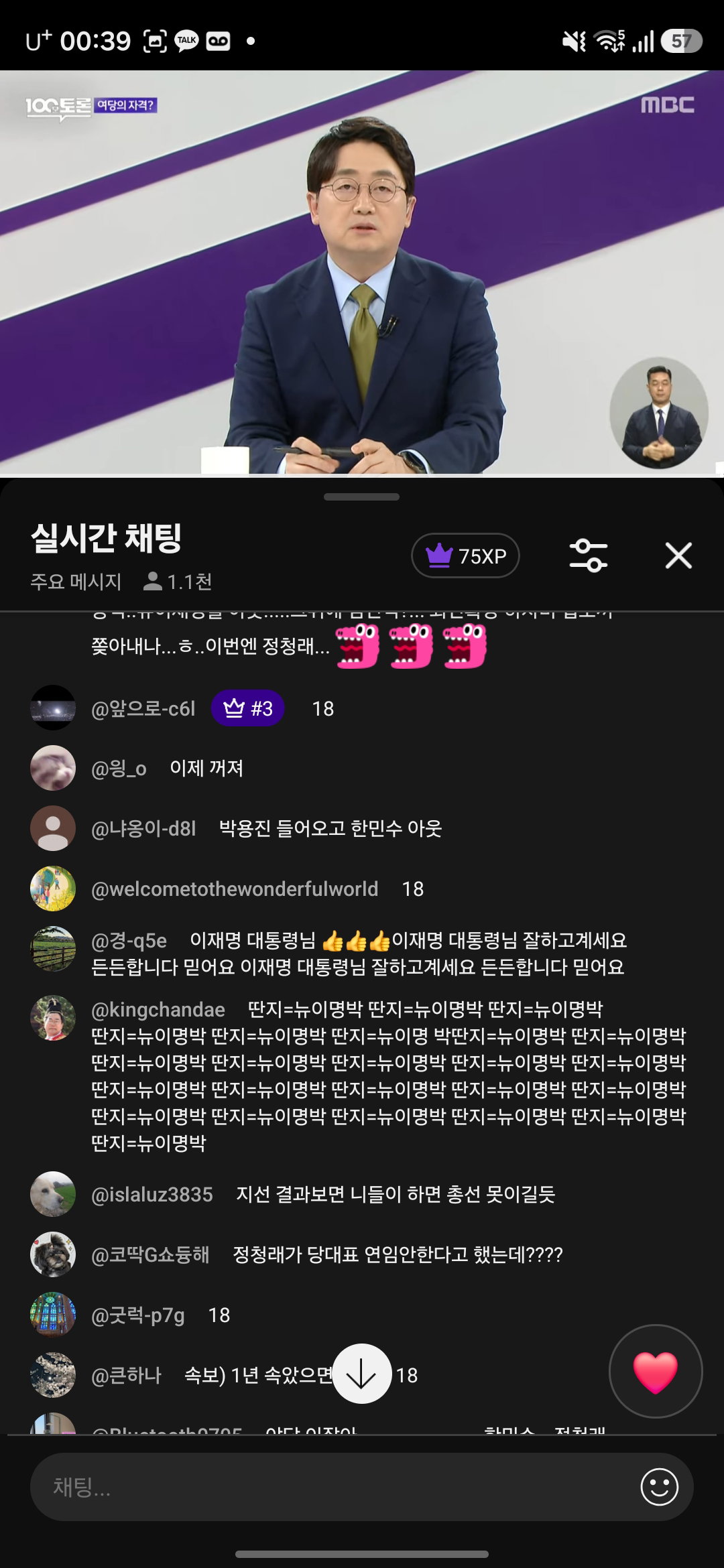Viewport: 724px width, 1568px height.
Task: Tap the 75XP crown chip
Action: point(465,556)
